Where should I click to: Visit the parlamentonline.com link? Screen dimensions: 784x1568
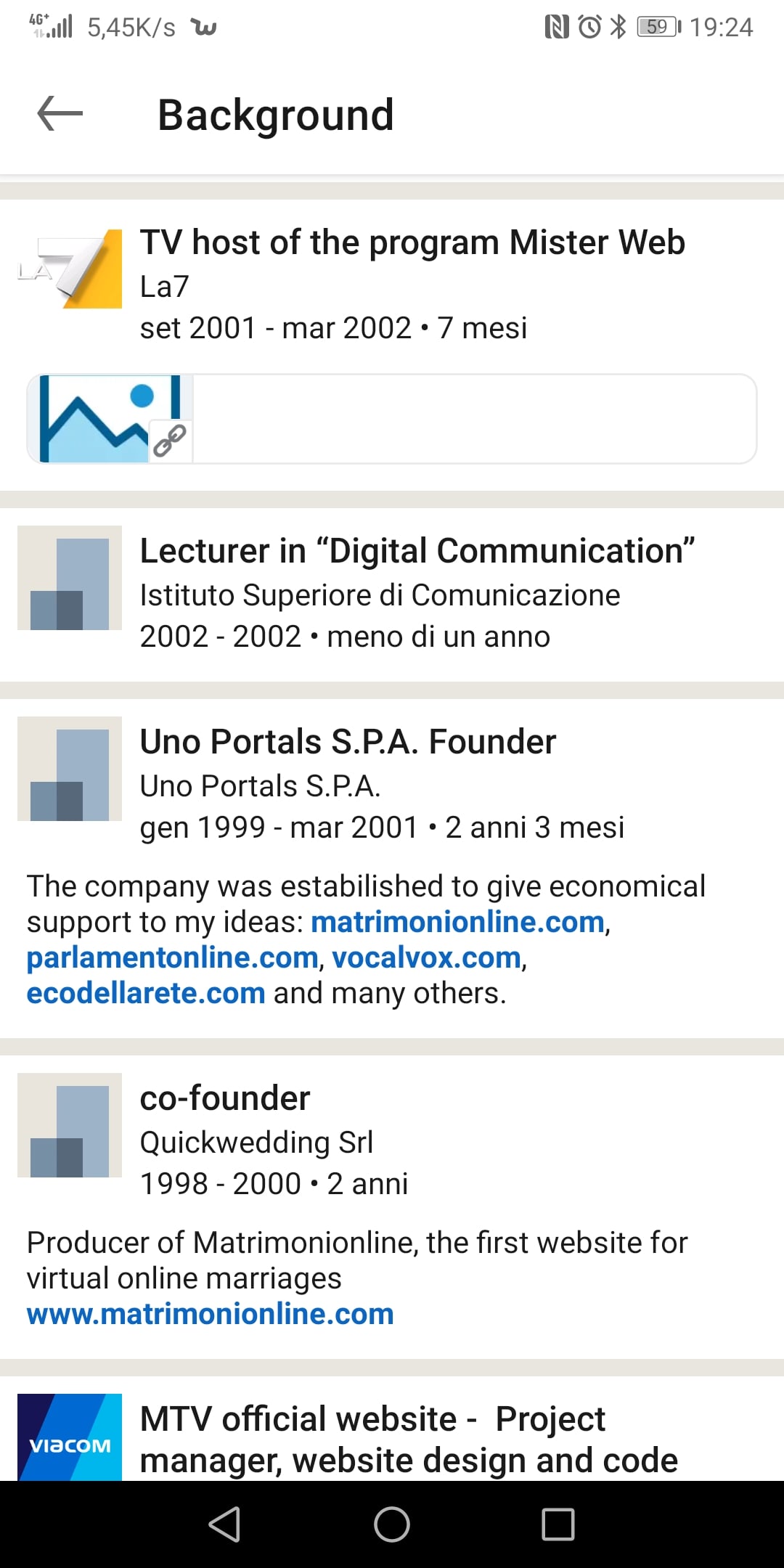click(172, 957)
